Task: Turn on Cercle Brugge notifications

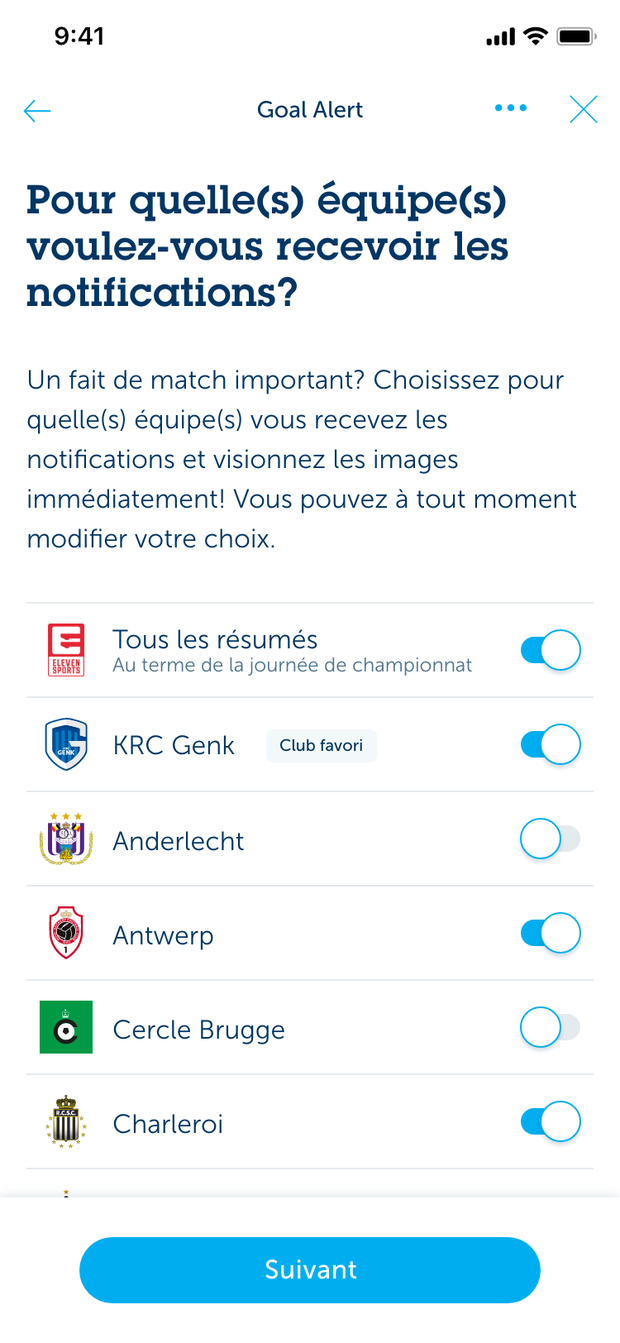Action: 550,1028
